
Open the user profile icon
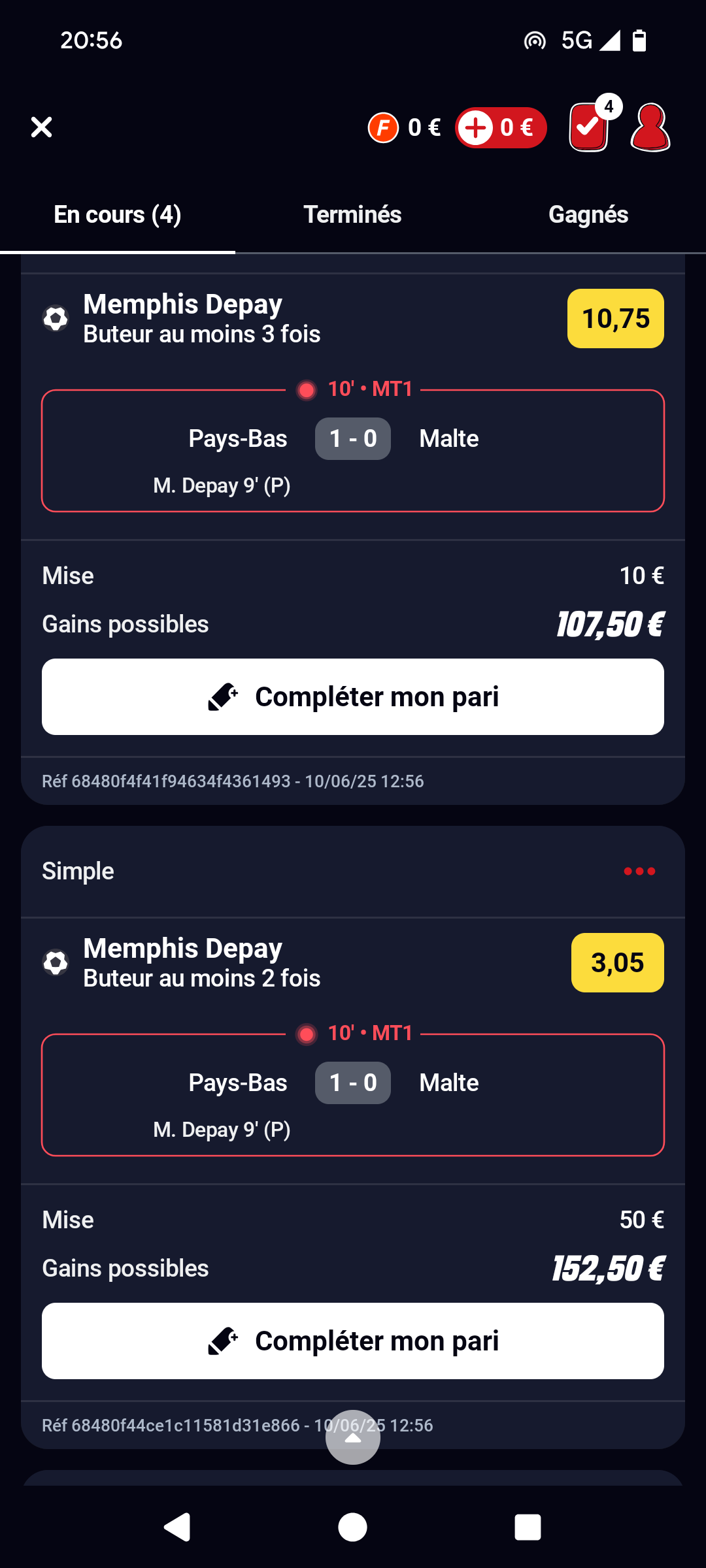650,127
